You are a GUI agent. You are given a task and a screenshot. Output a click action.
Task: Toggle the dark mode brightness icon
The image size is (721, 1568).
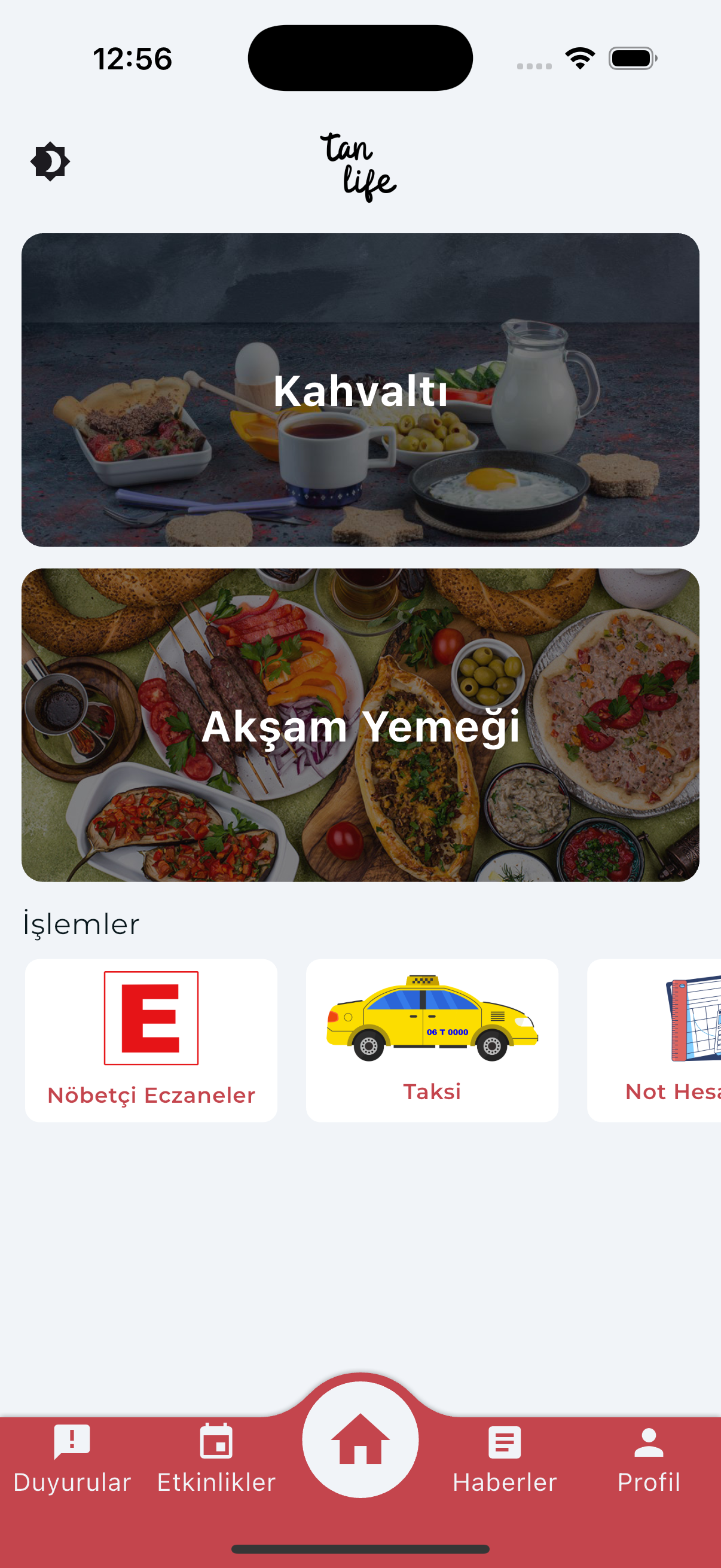(x=50, y=162)
